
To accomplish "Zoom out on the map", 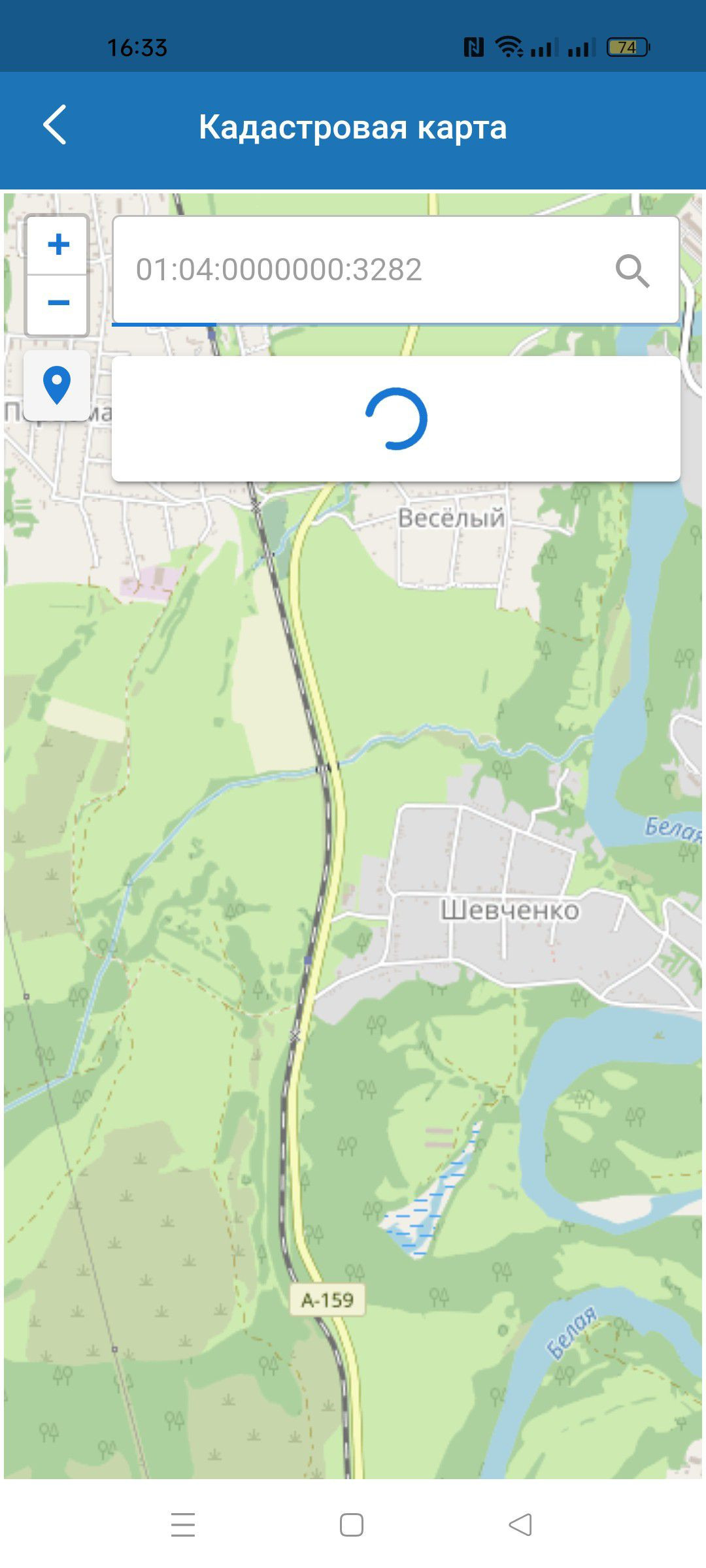I will (x=58, y=303).
